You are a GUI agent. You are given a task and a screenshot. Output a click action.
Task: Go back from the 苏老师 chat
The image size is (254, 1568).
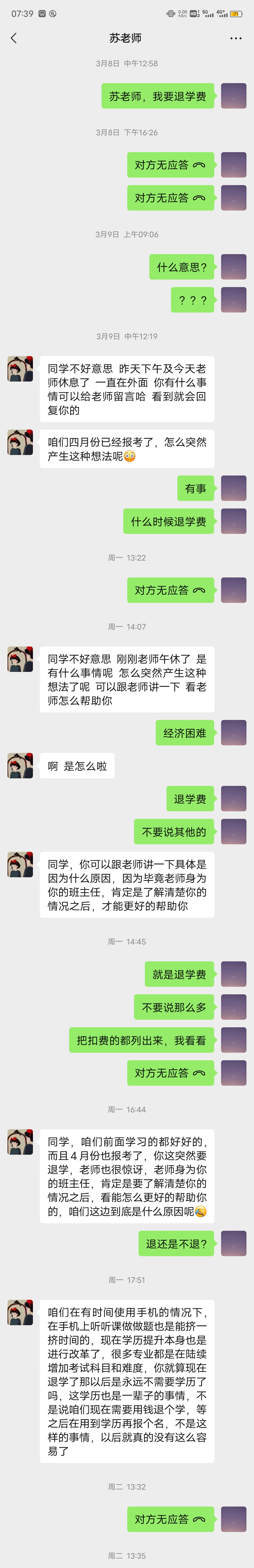pos(14,38)
